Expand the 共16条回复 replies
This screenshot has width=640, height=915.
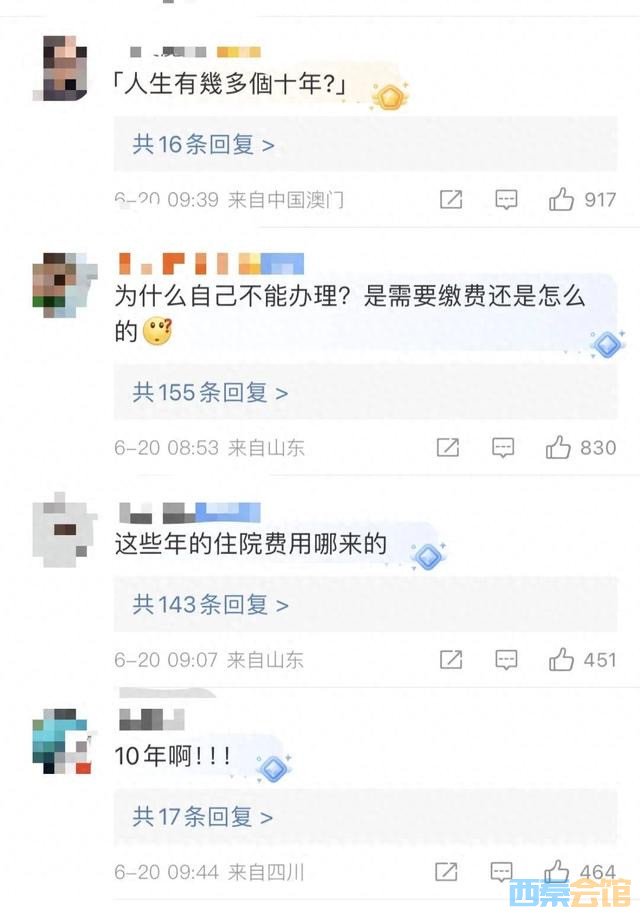[x=203, y=145]
